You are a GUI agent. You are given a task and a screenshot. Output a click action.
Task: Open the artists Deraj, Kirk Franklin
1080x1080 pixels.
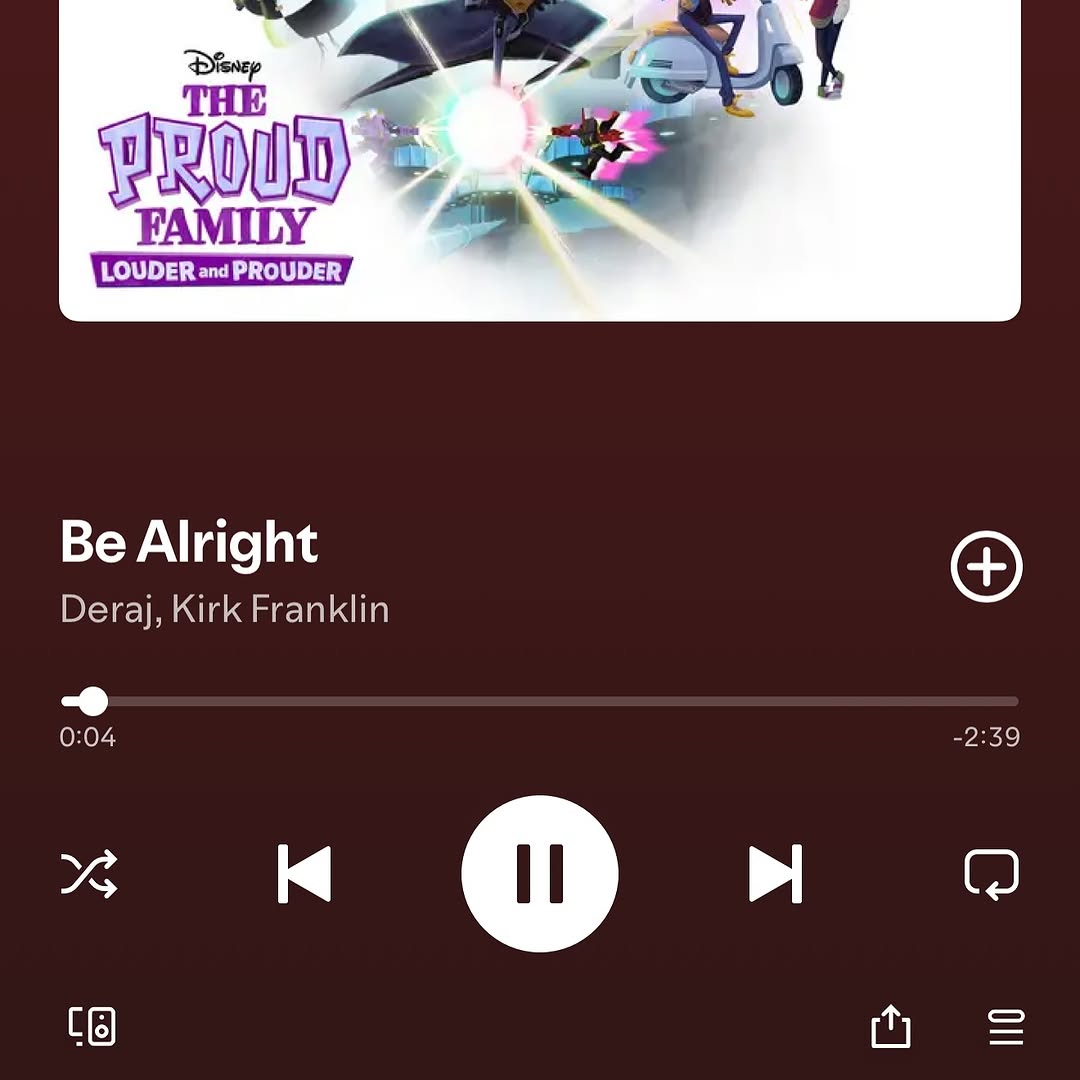[225, 609]
